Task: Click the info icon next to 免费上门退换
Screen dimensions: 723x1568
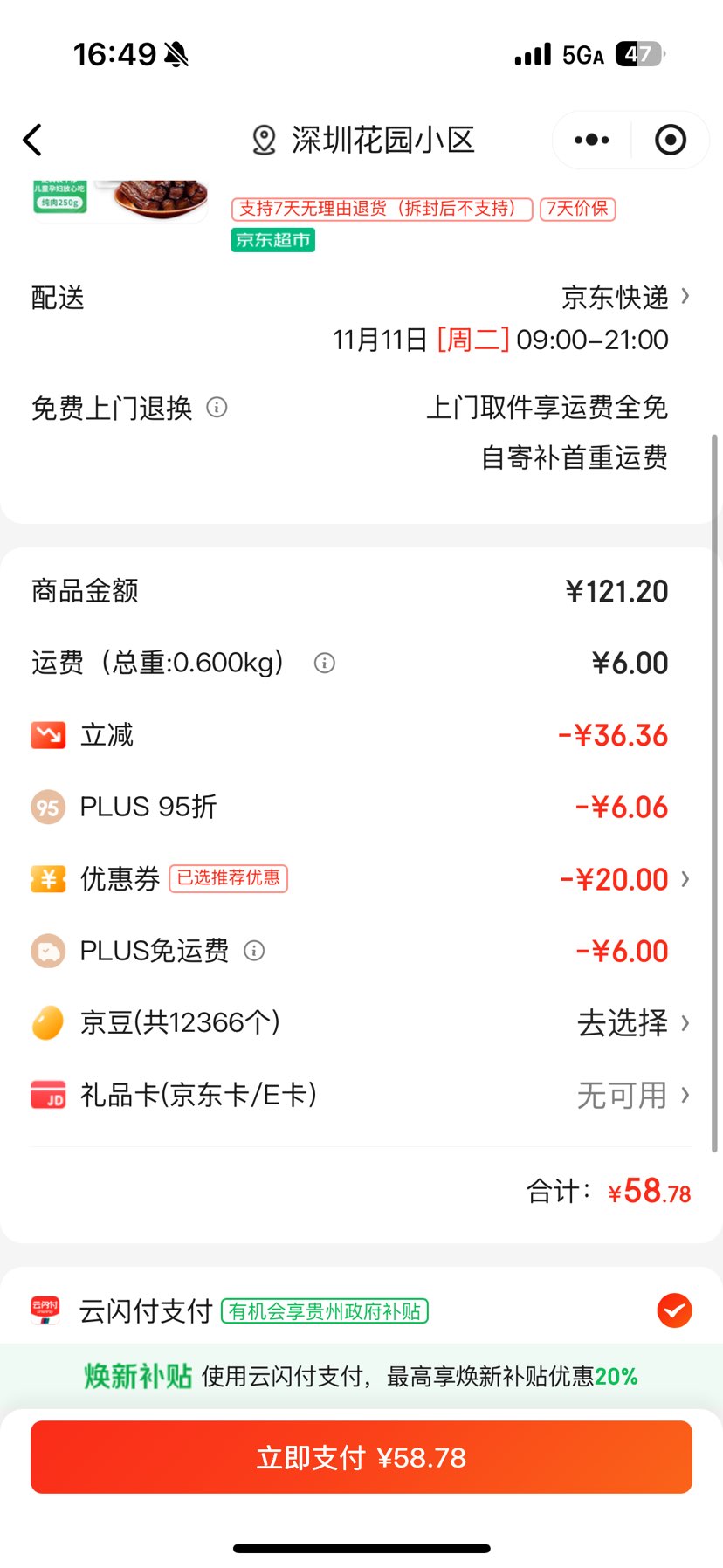Action: pos(216,408)
